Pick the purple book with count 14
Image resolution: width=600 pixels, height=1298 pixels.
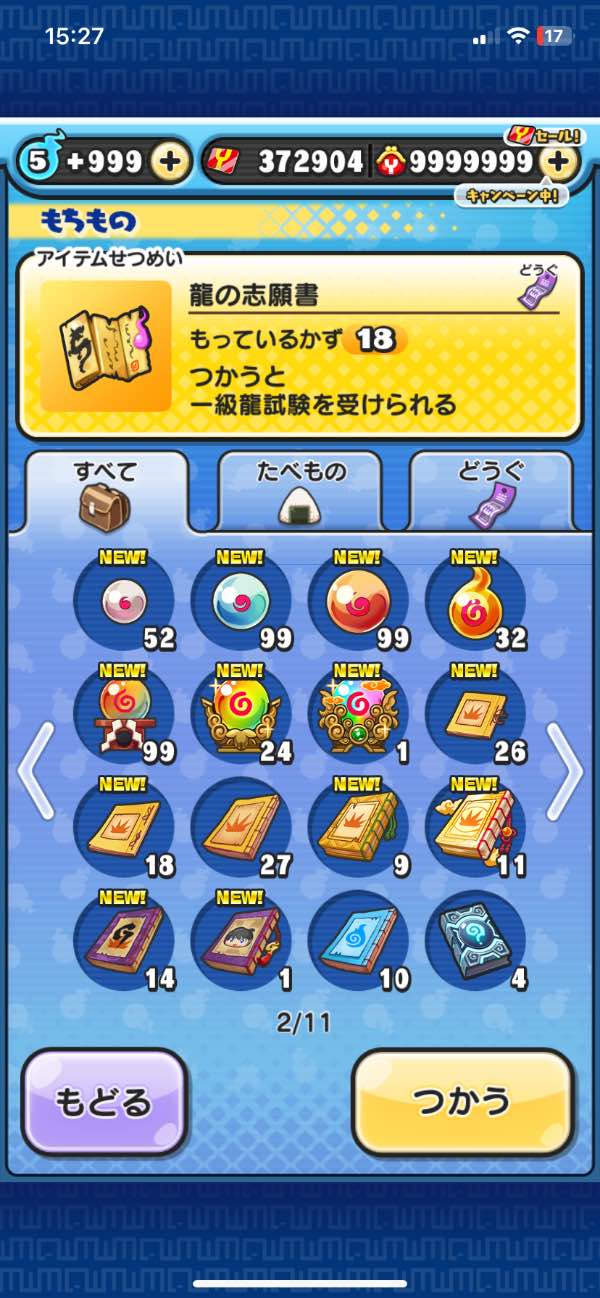click(x=124, y=940)
